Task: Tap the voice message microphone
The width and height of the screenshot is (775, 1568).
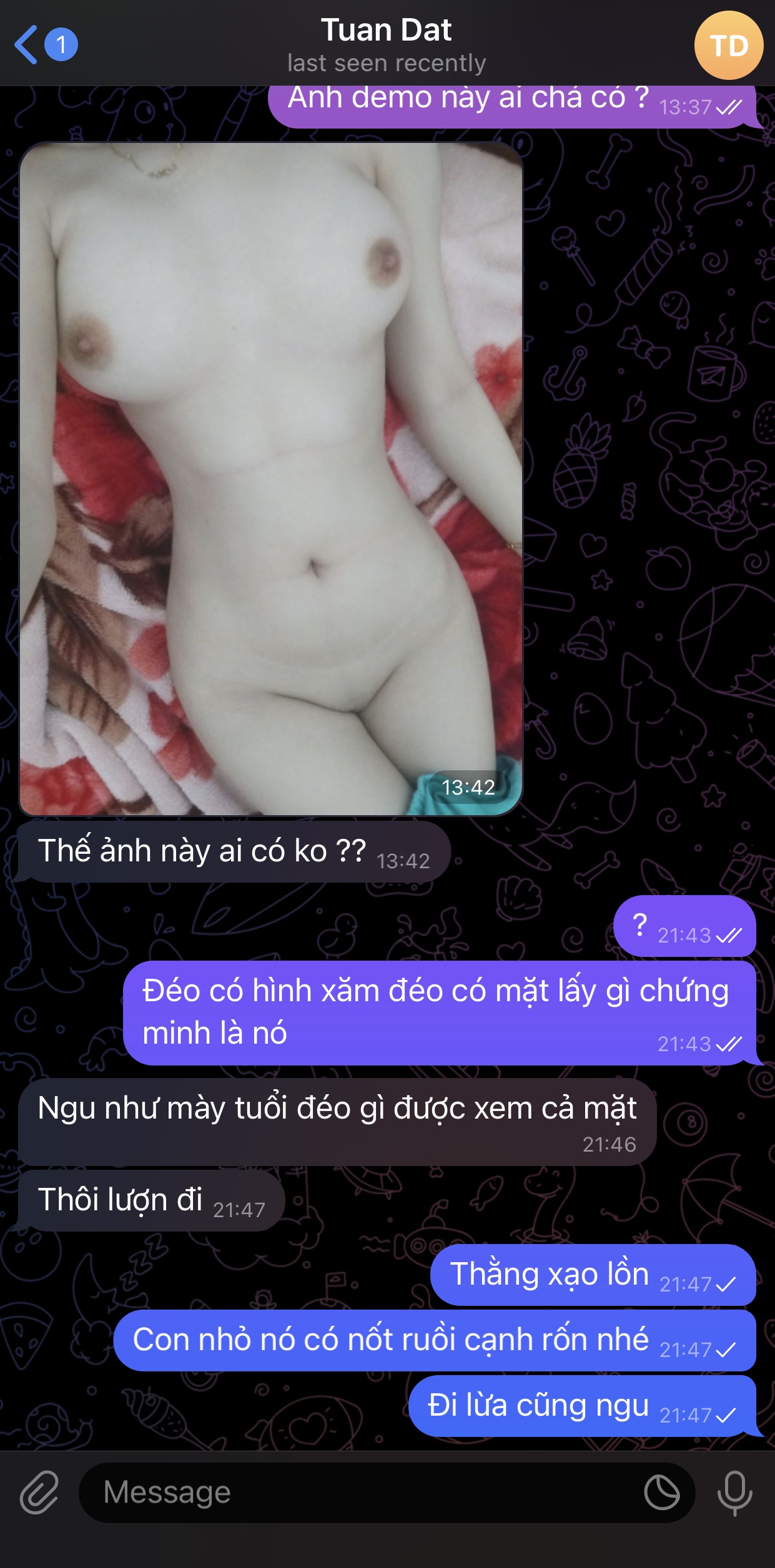Action: (734, 1492)
